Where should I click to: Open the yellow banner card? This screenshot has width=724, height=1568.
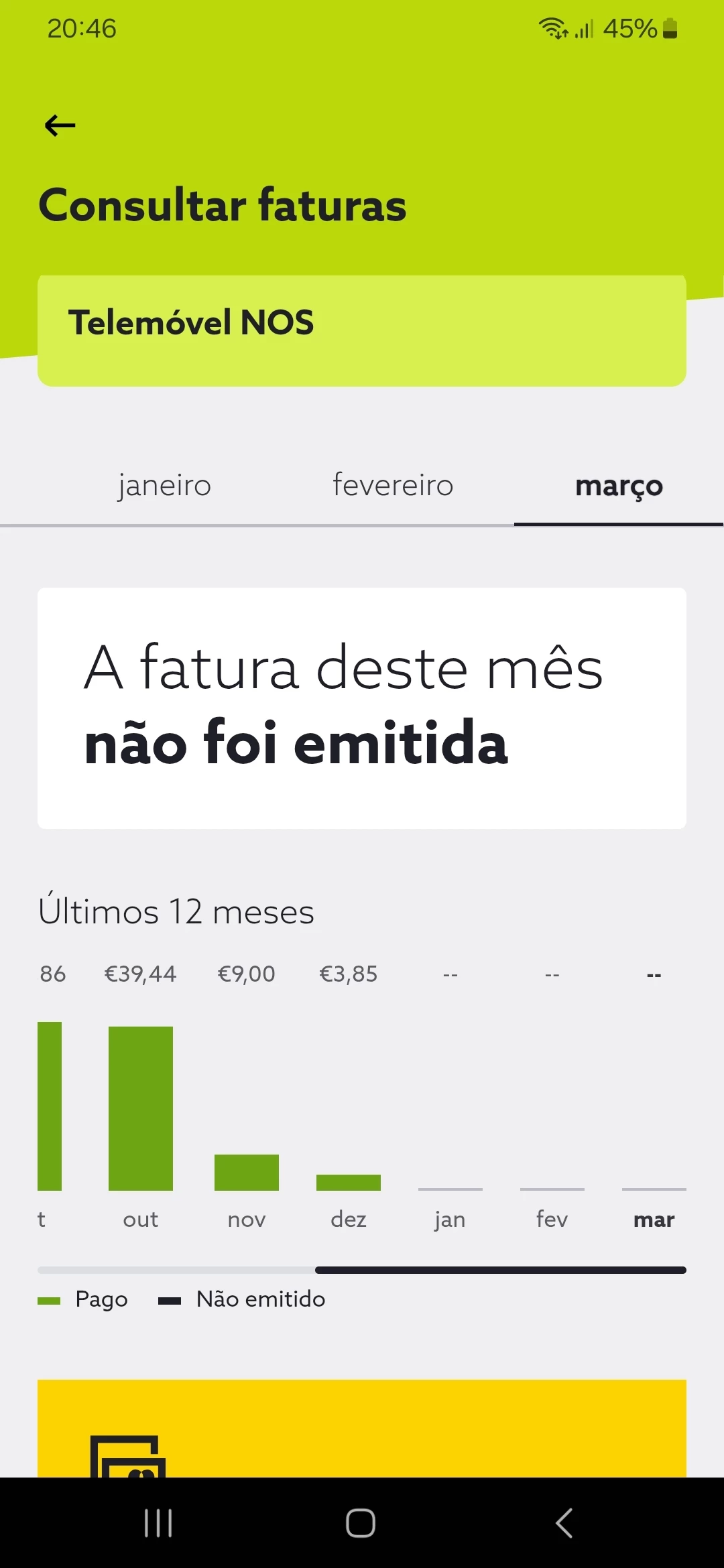click(x=362, y=1429)
